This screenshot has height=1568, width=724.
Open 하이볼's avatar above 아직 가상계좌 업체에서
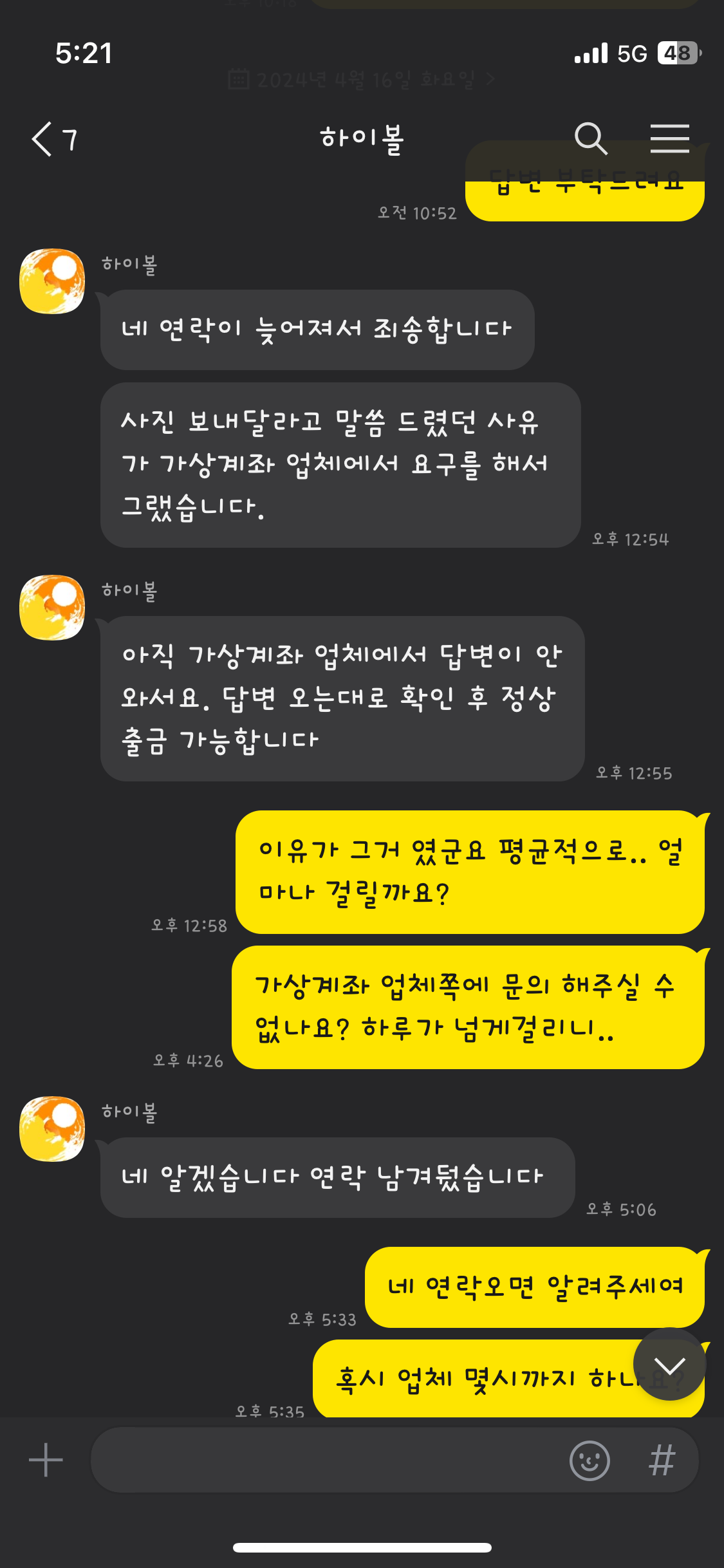[52, 608]
